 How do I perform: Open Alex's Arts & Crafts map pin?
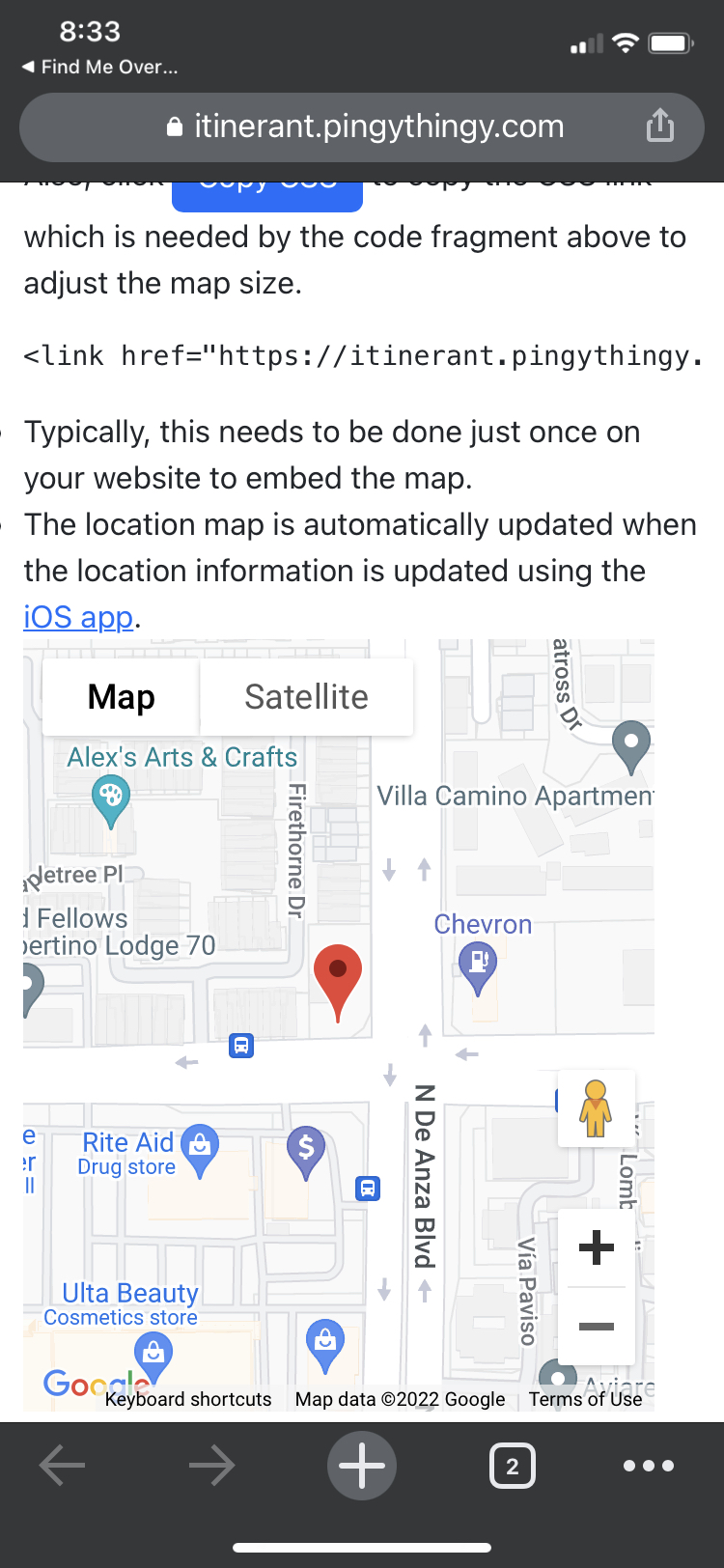coord(111,799)
